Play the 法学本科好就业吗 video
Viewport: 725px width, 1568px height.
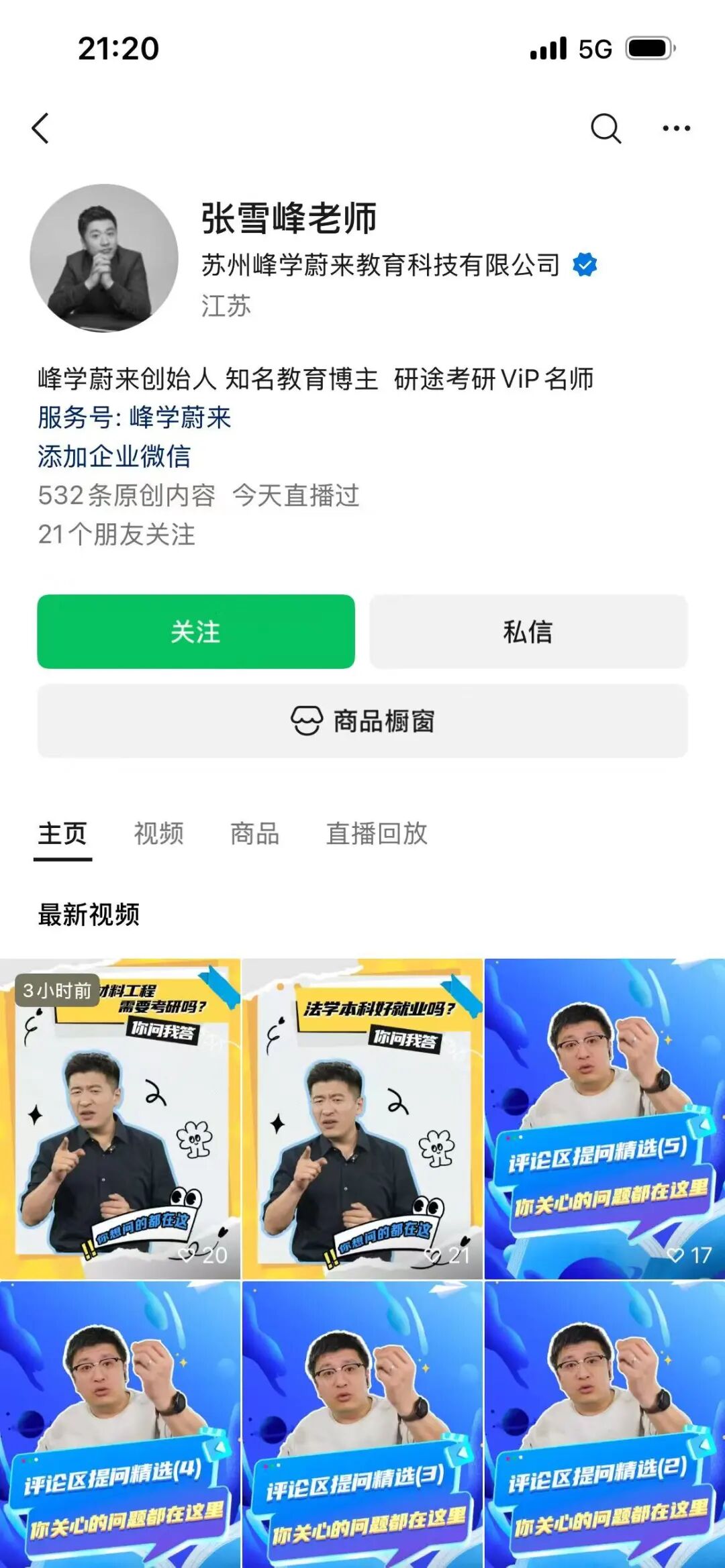[362, 1118]
